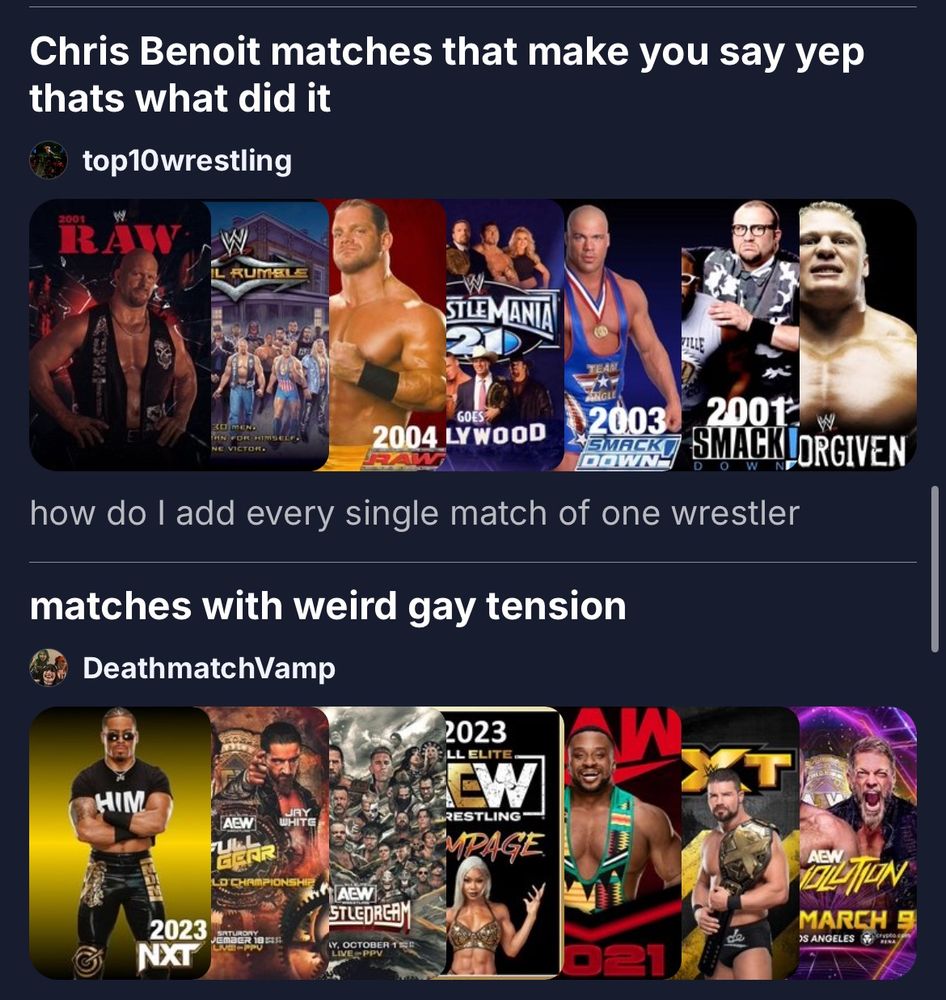The height and width of the screenshot is (1000, 946).
Task: Open the Royal Rumble poster tile
Action: point(270,335)
